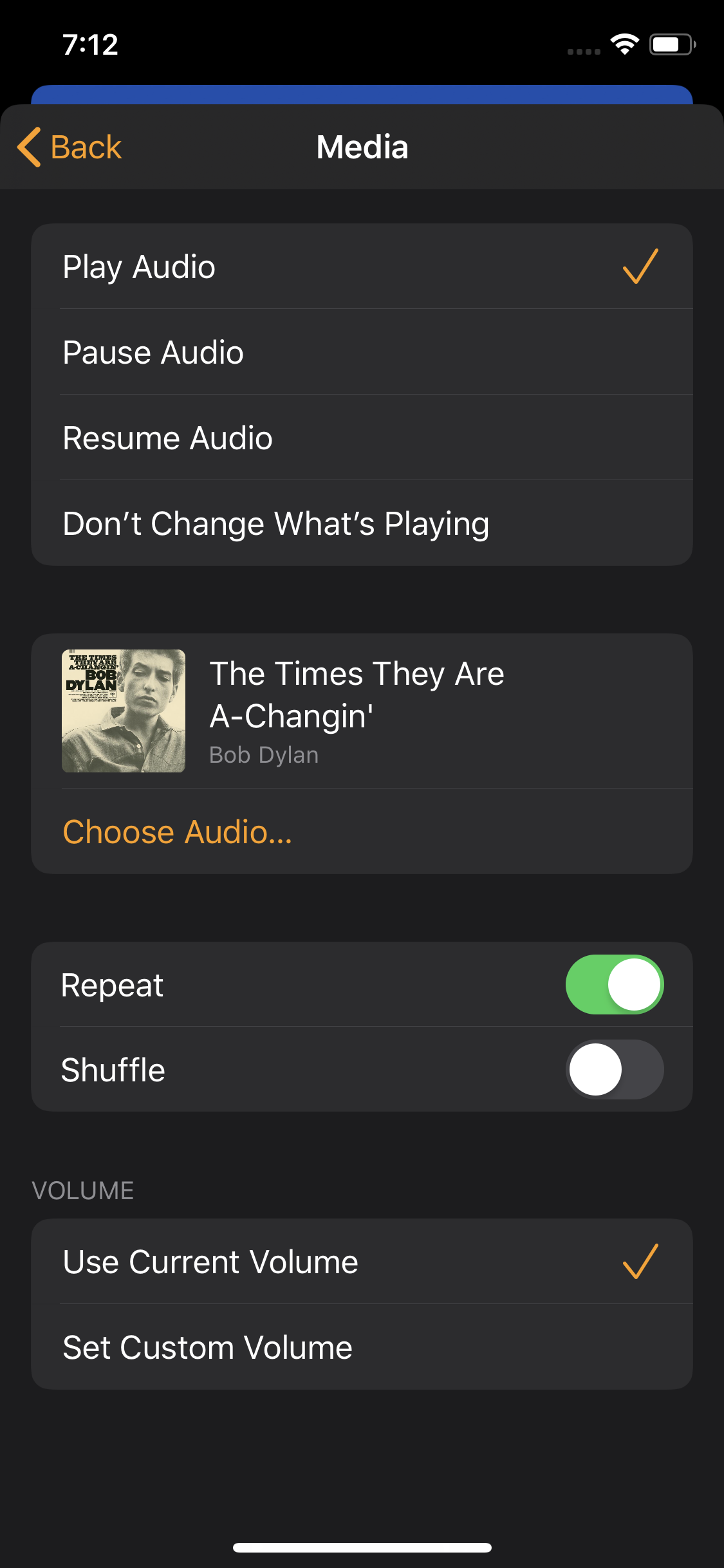Screen dimensions: 724x1568
Task: Turn off the Repeat switch
Action: tap(614, 984)
